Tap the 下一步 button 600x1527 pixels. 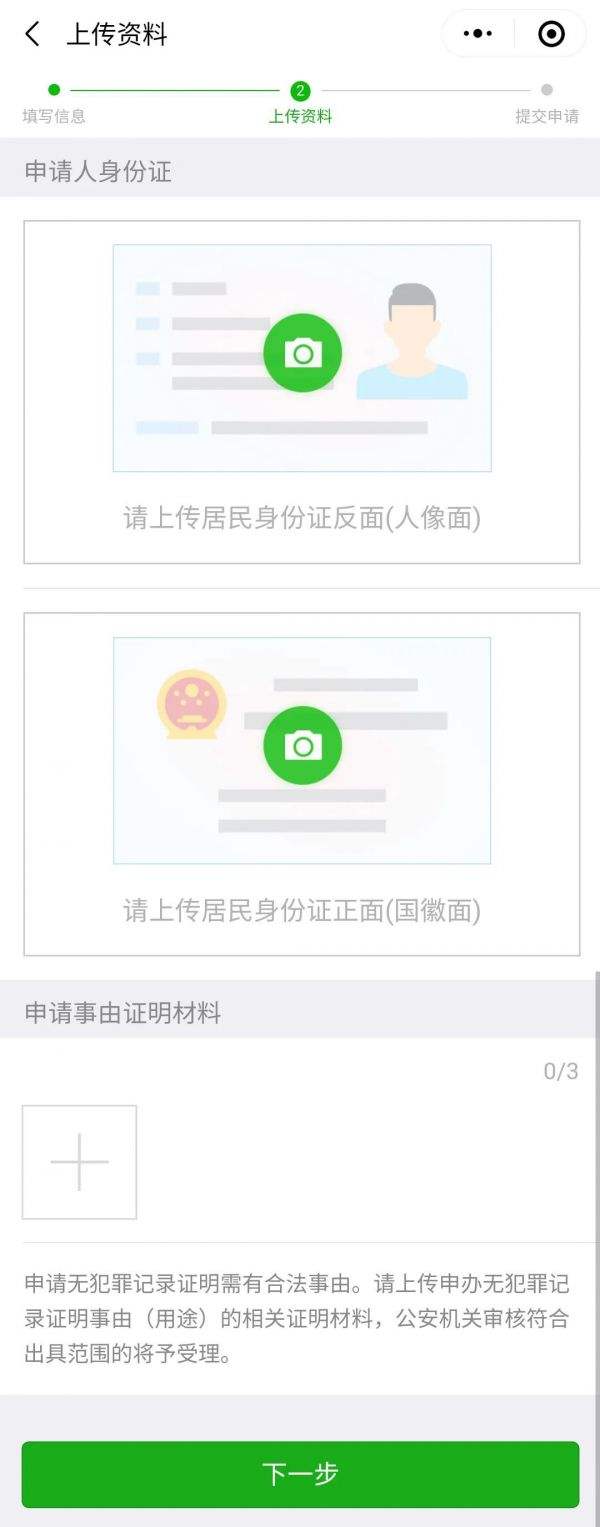point(300,1474)
